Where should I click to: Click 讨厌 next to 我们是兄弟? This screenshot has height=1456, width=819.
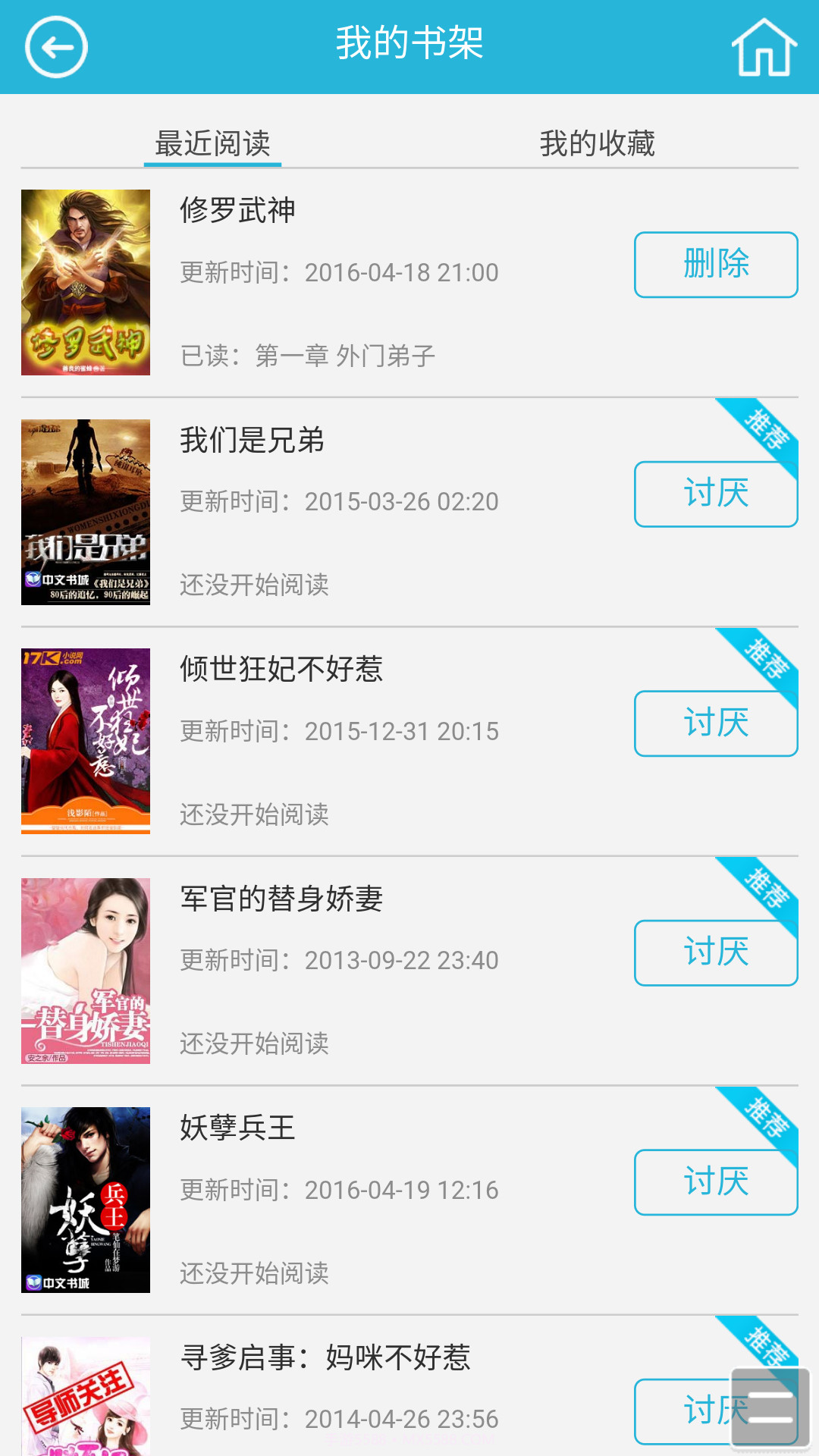tap(714, 494)
